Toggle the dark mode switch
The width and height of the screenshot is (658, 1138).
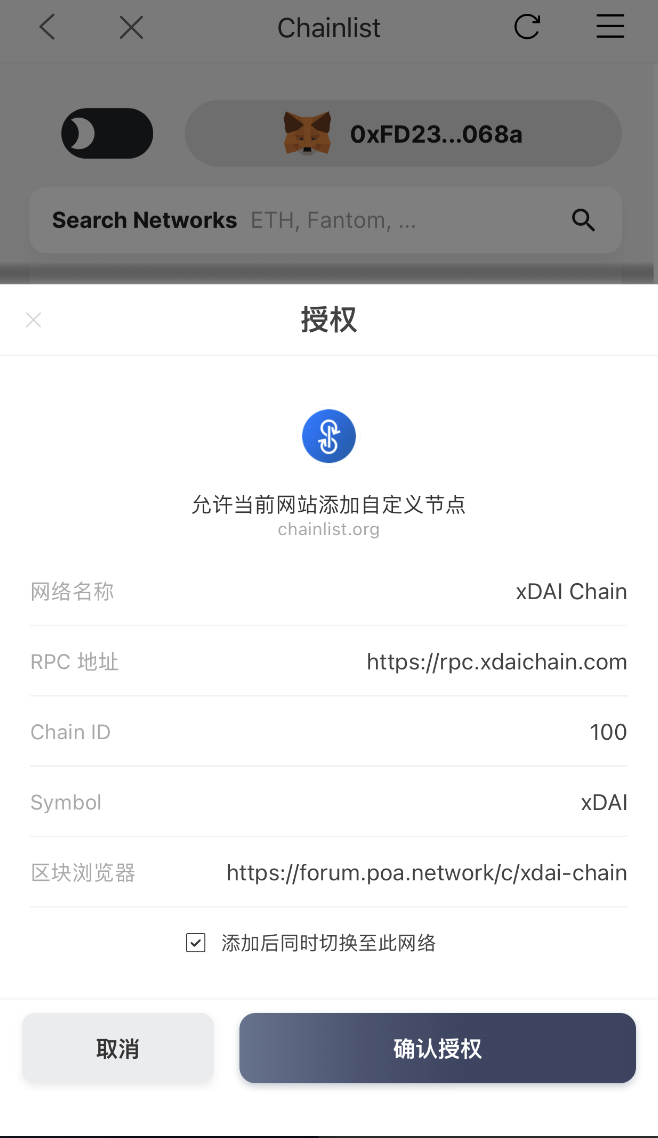(x=107, y=134)
